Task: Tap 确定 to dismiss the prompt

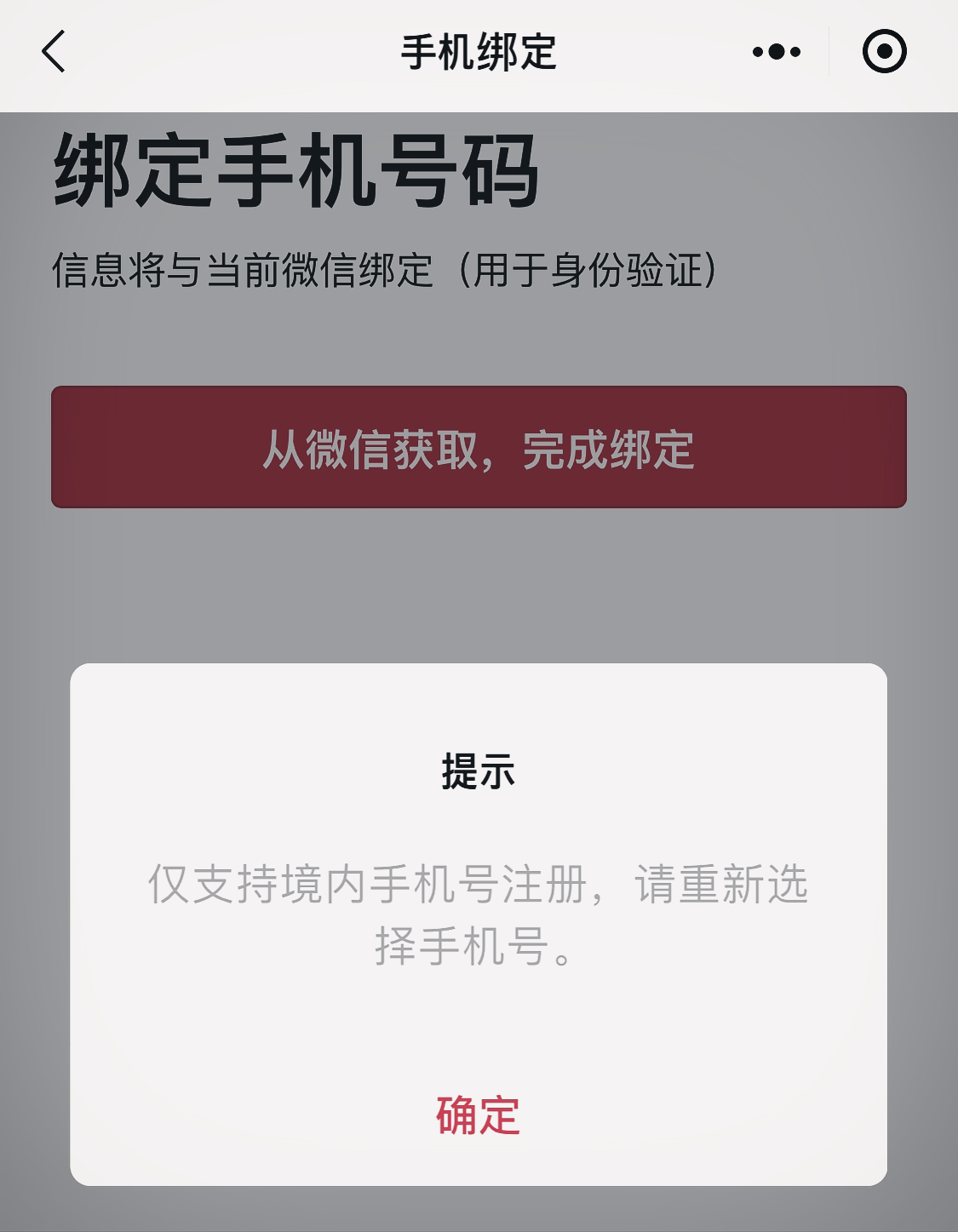Action: (x=478, y=1115)
